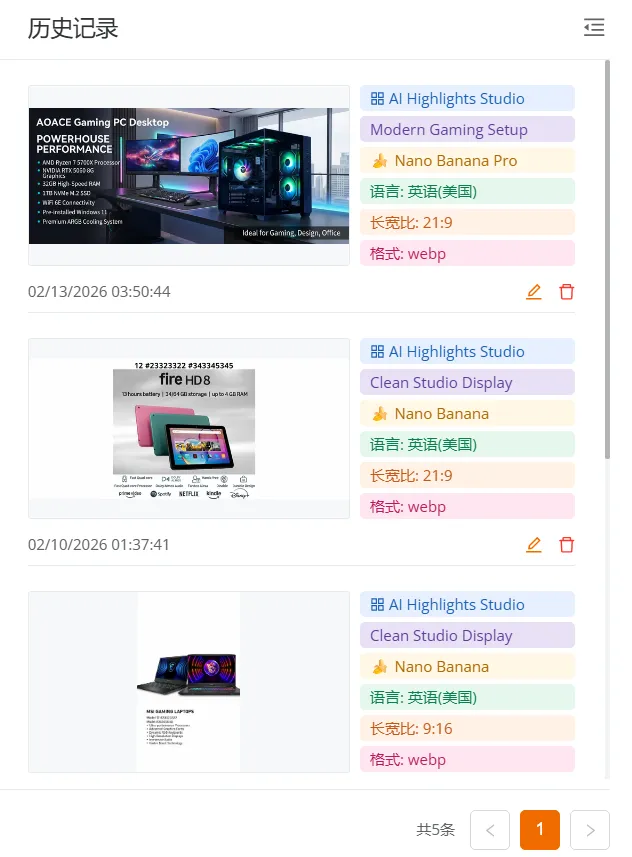
Task: Delete the 02/13/2026 03:50:44 record
Action: [567, 292]
